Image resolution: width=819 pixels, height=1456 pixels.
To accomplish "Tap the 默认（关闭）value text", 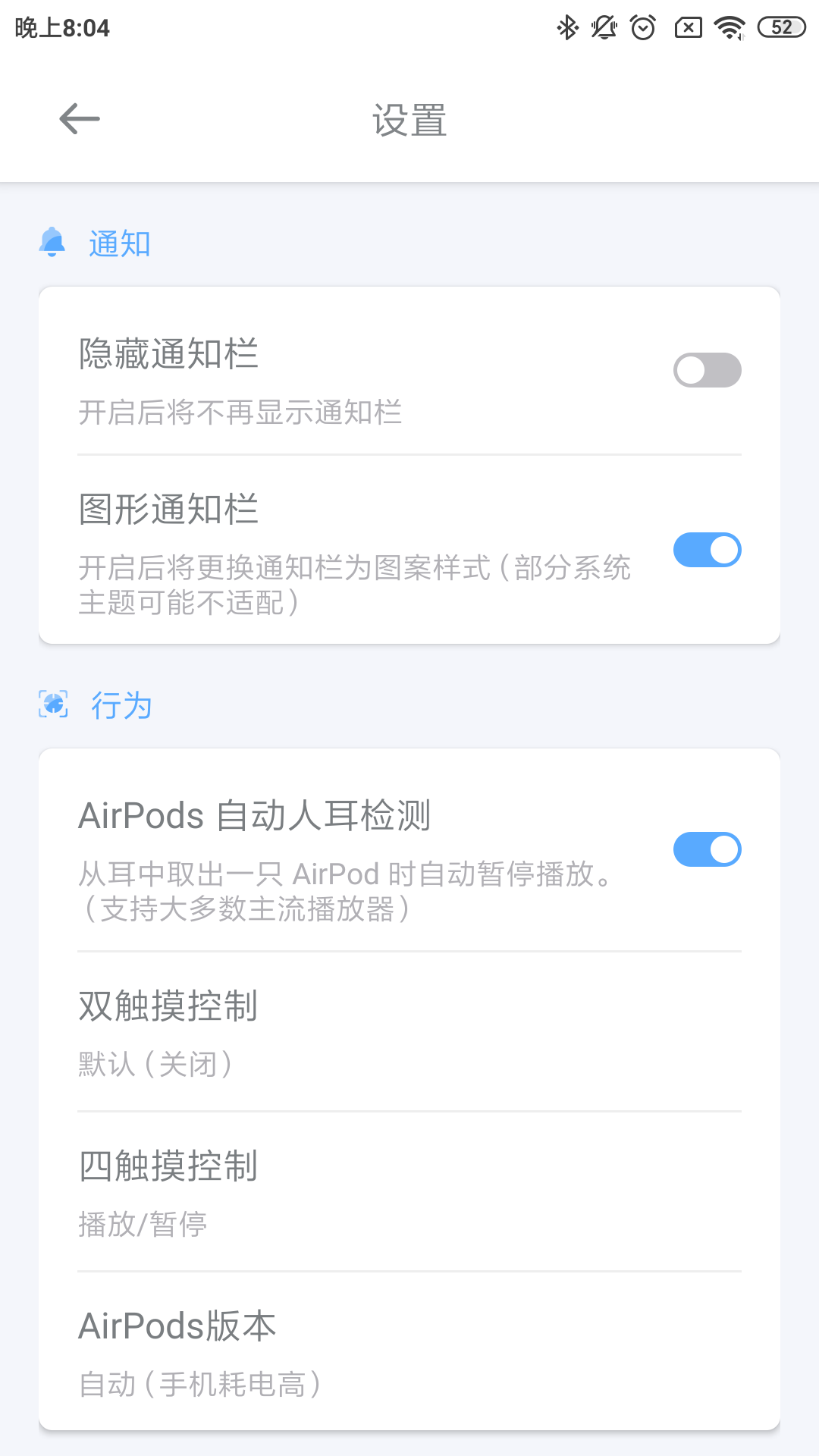I will click(155, 1064).
